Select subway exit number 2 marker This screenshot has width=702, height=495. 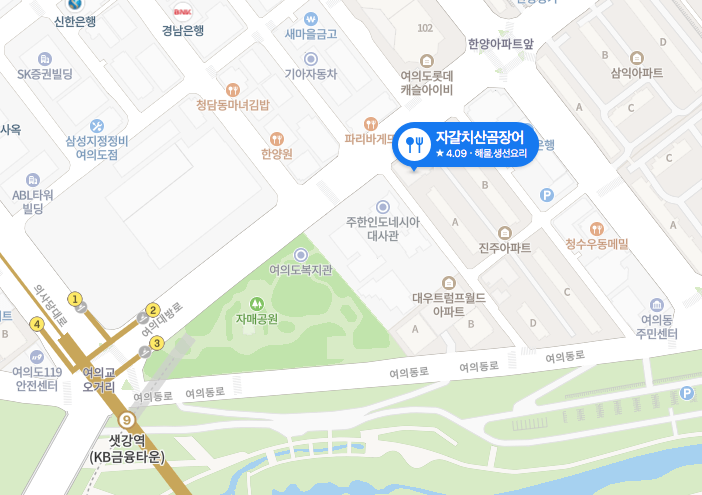pyautogui.click(x=153, y=310)
